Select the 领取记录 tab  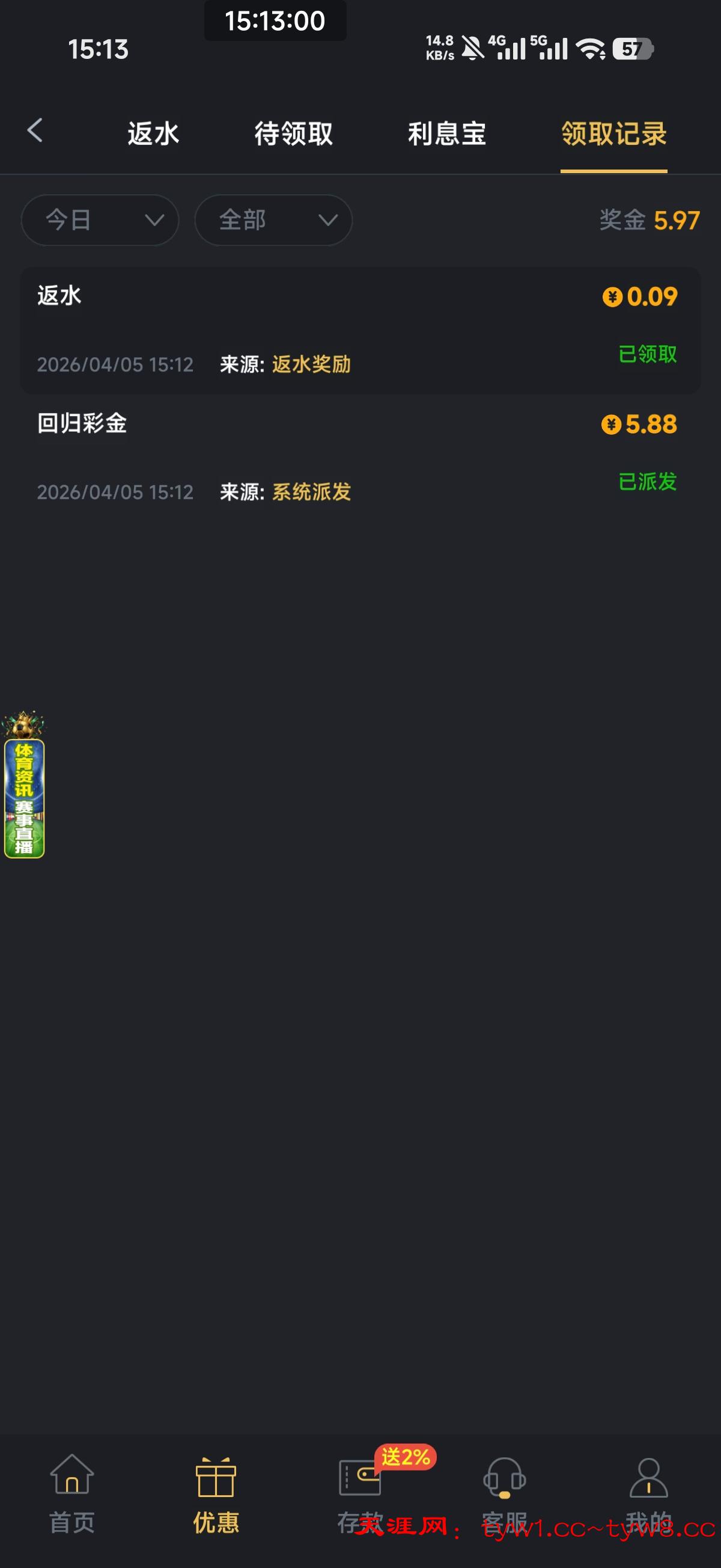[x=613, y=134]
